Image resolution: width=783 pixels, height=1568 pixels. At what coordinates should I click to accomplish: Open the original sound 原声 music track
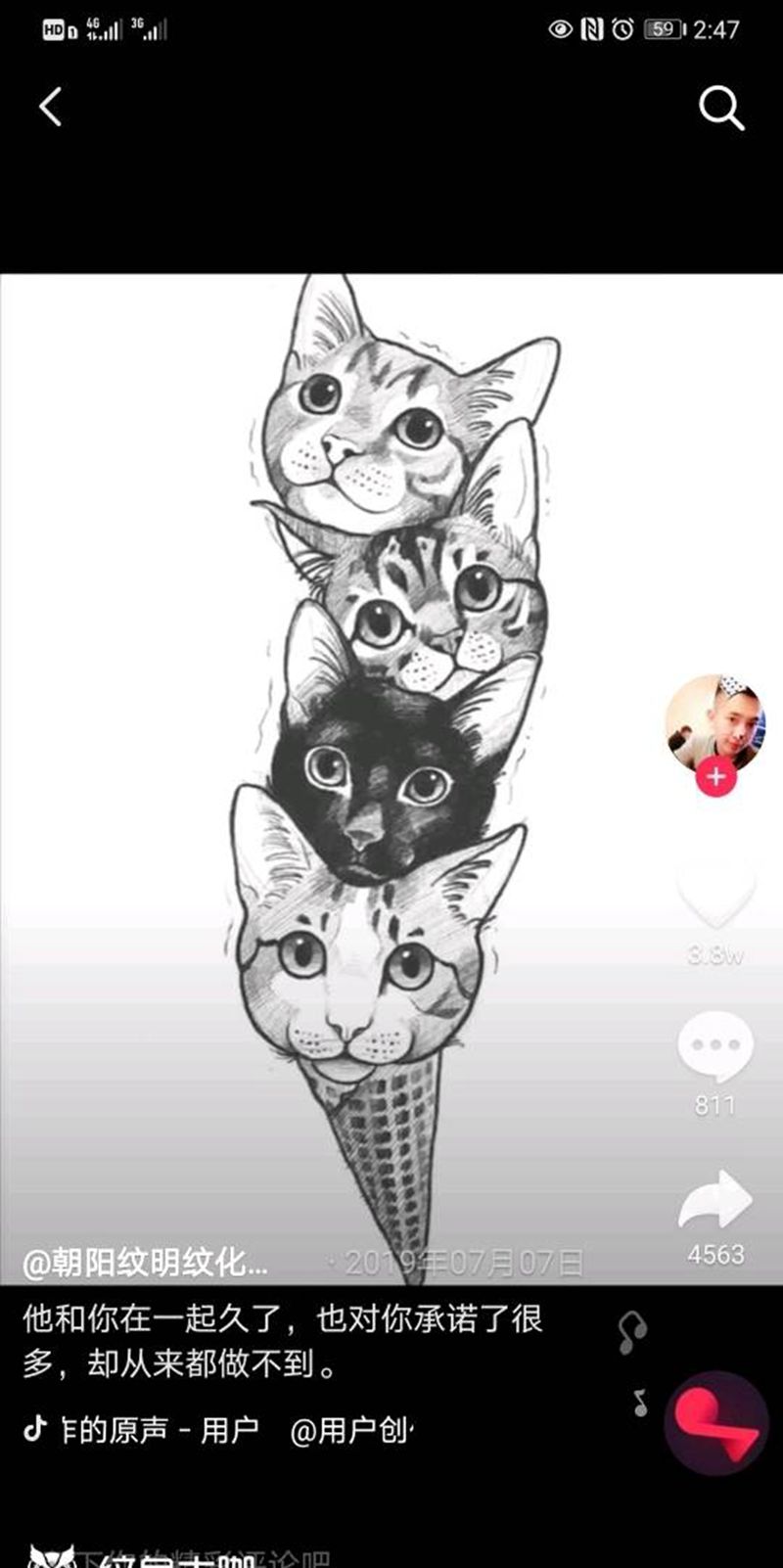(157, 1430)
